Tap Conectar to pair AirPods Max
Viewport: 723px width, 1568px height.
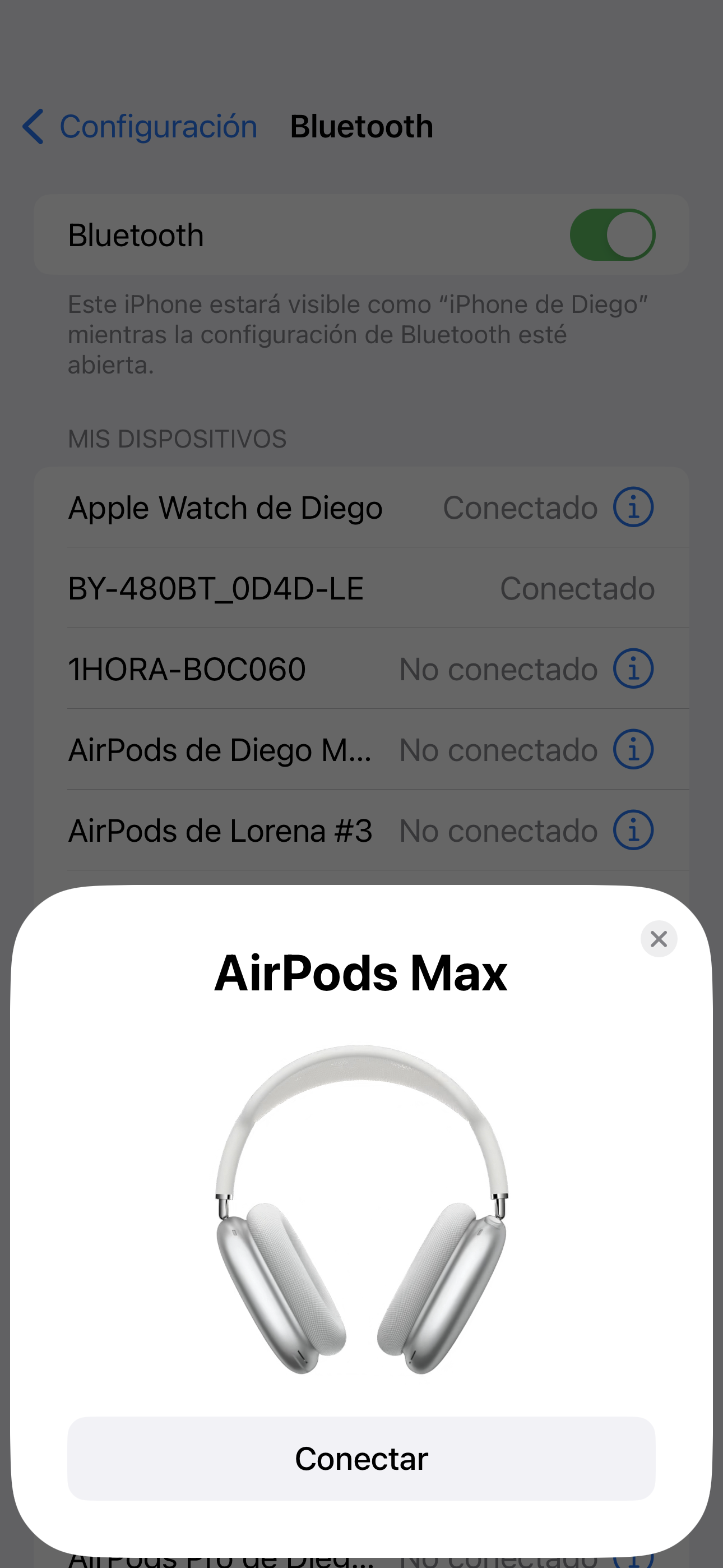tap(361, 1457)
